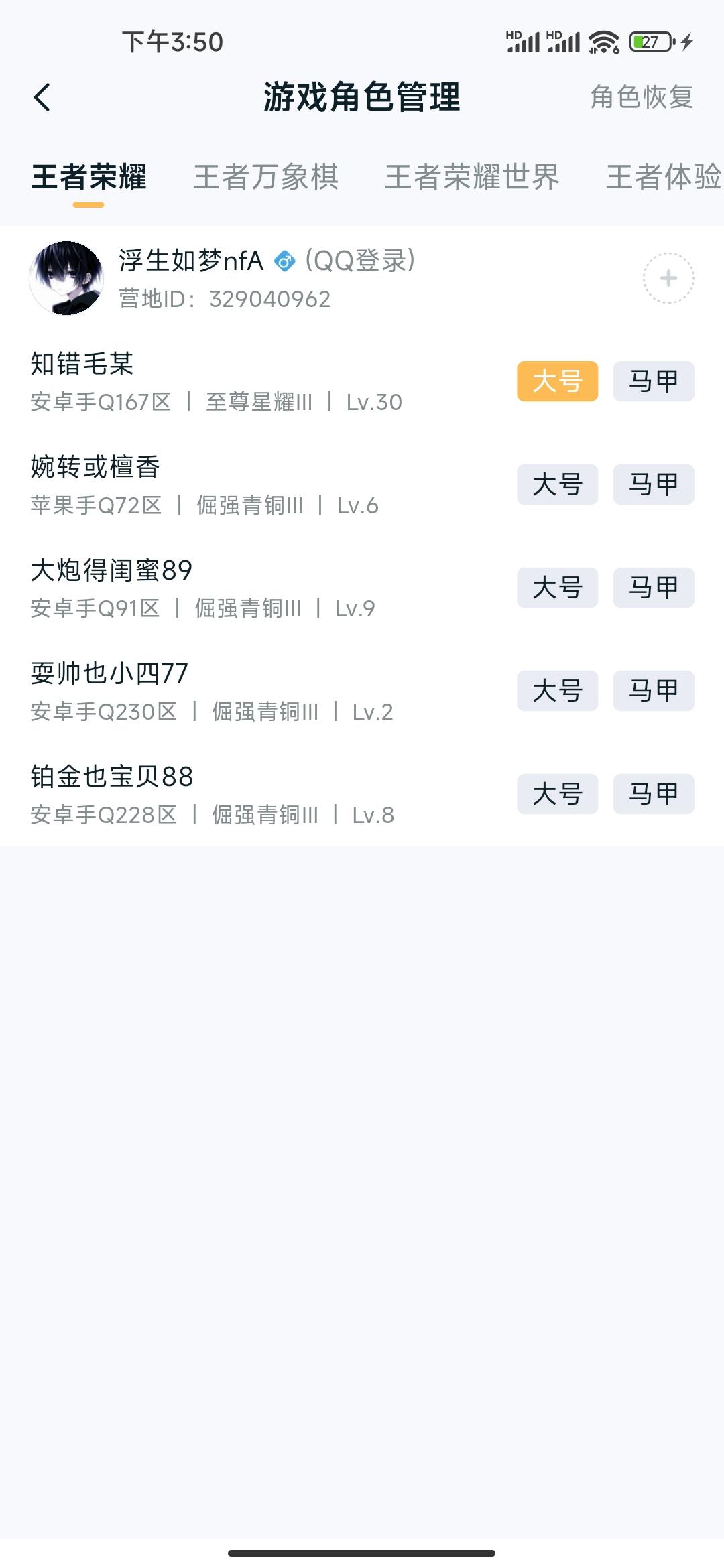The image size is (724, 1568).
Task: Toggle 大号 for the role 知错毛某
Action: pyautogui.click(x=557, y=382)
